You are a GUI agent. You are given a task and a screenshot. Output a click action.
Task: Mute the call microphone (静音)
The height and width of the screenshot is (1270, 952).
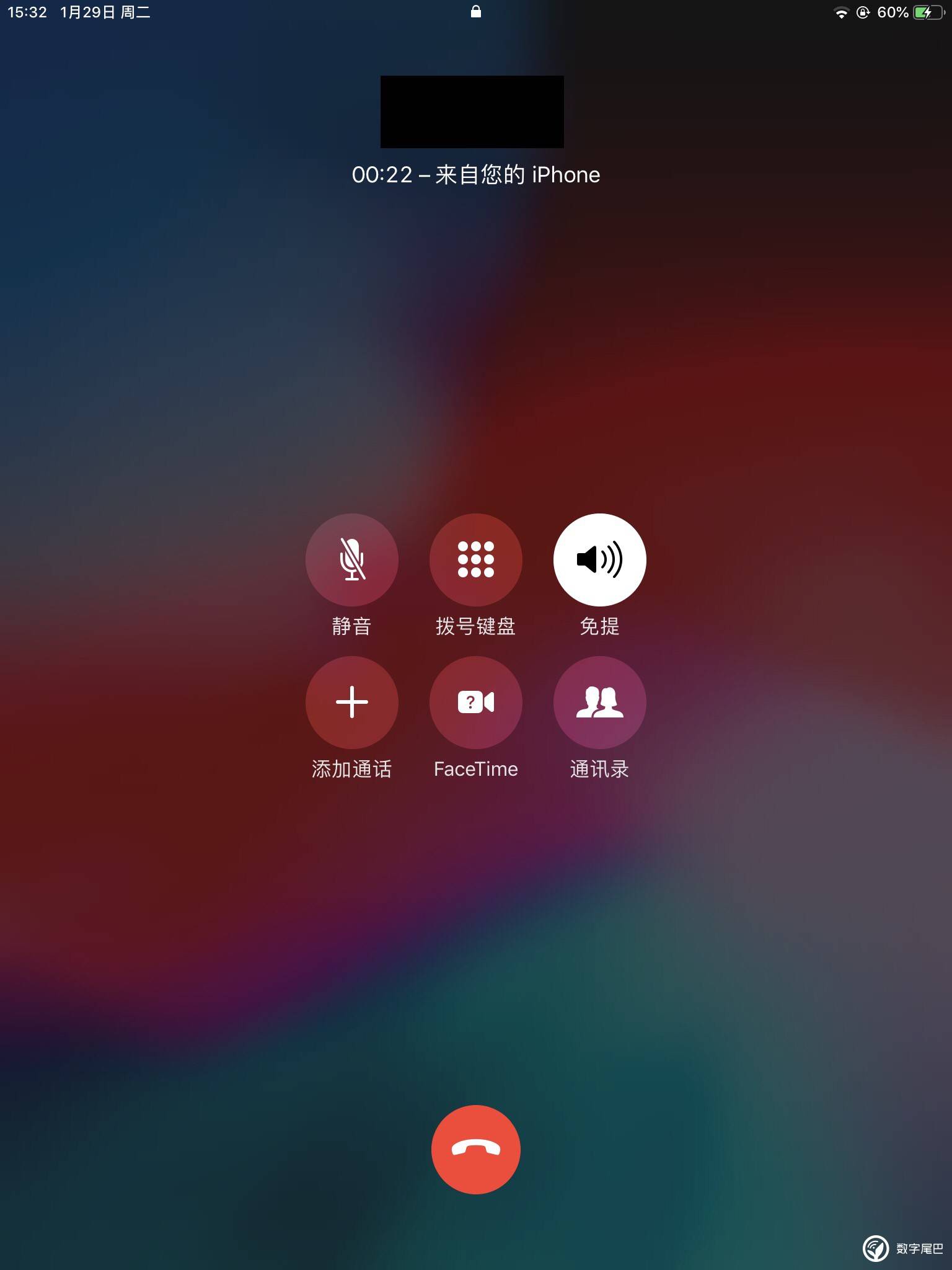(x=351, y=559)
